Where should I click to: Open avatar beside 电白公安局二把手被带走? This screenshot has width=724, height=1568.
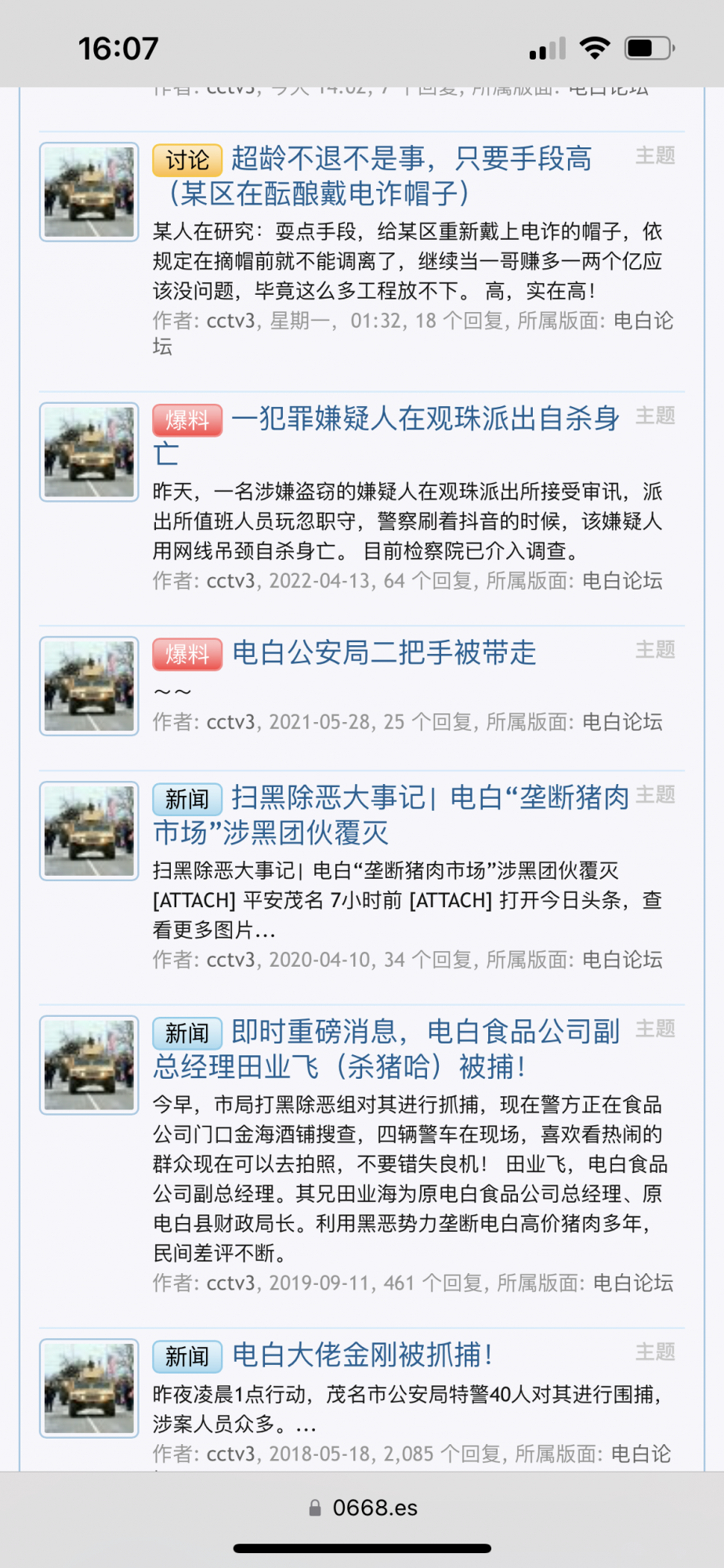pyautogui.click(x=89, y=686)
